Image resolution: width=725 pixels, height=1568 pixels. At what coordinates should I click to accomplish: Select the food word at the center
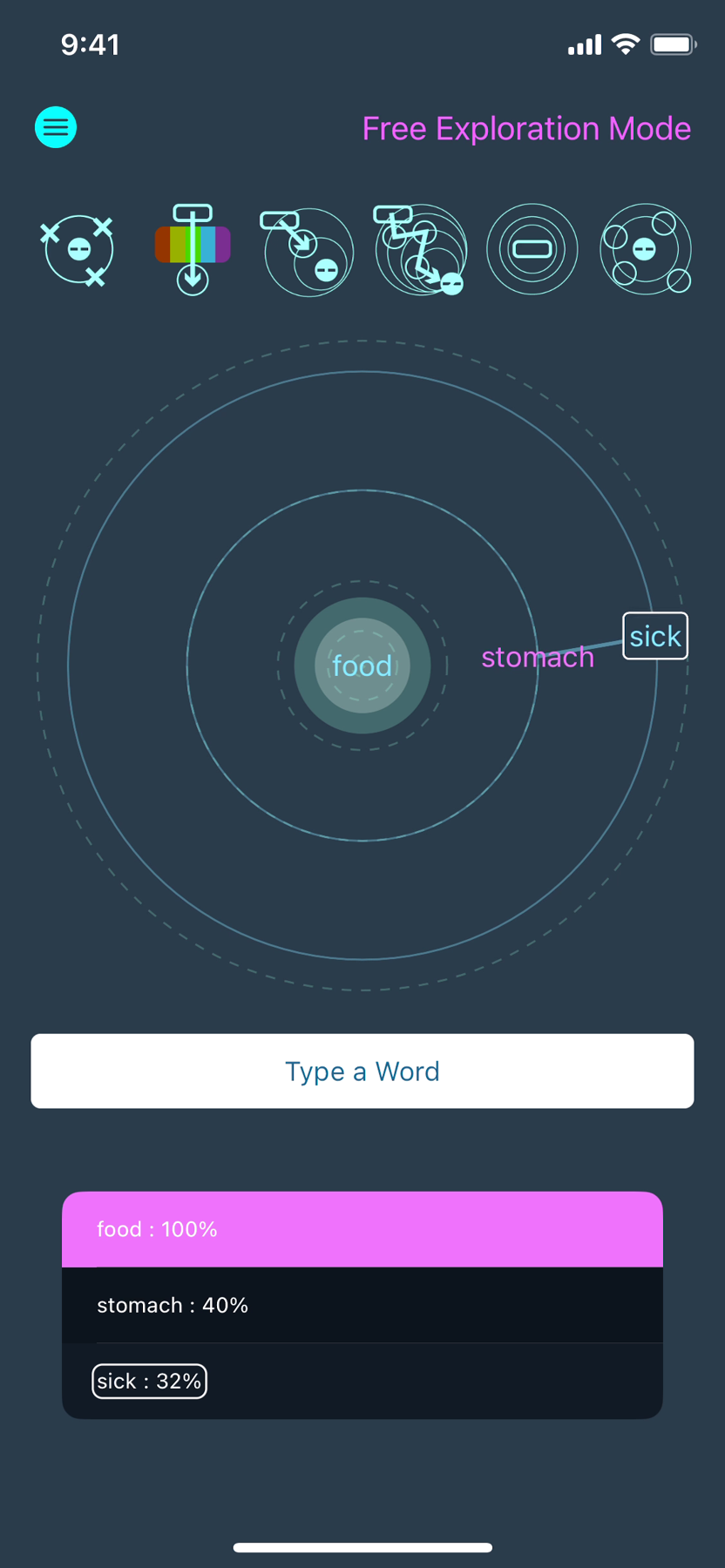click(x=362, y=666)
